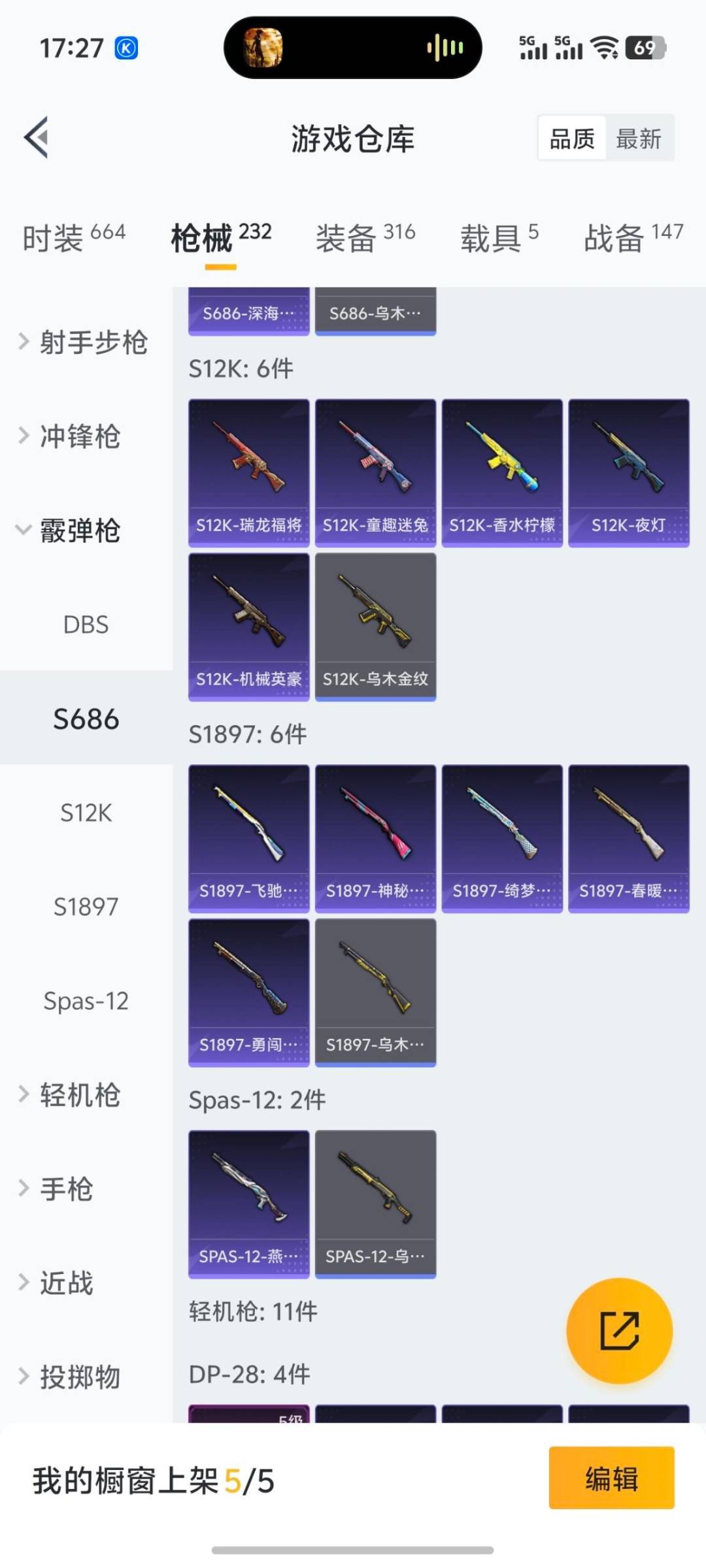This screenshot has width=706, height=1568.
Task: Tap the back arrow to leave 游戏仓库
Action: [x=37, y=137]
